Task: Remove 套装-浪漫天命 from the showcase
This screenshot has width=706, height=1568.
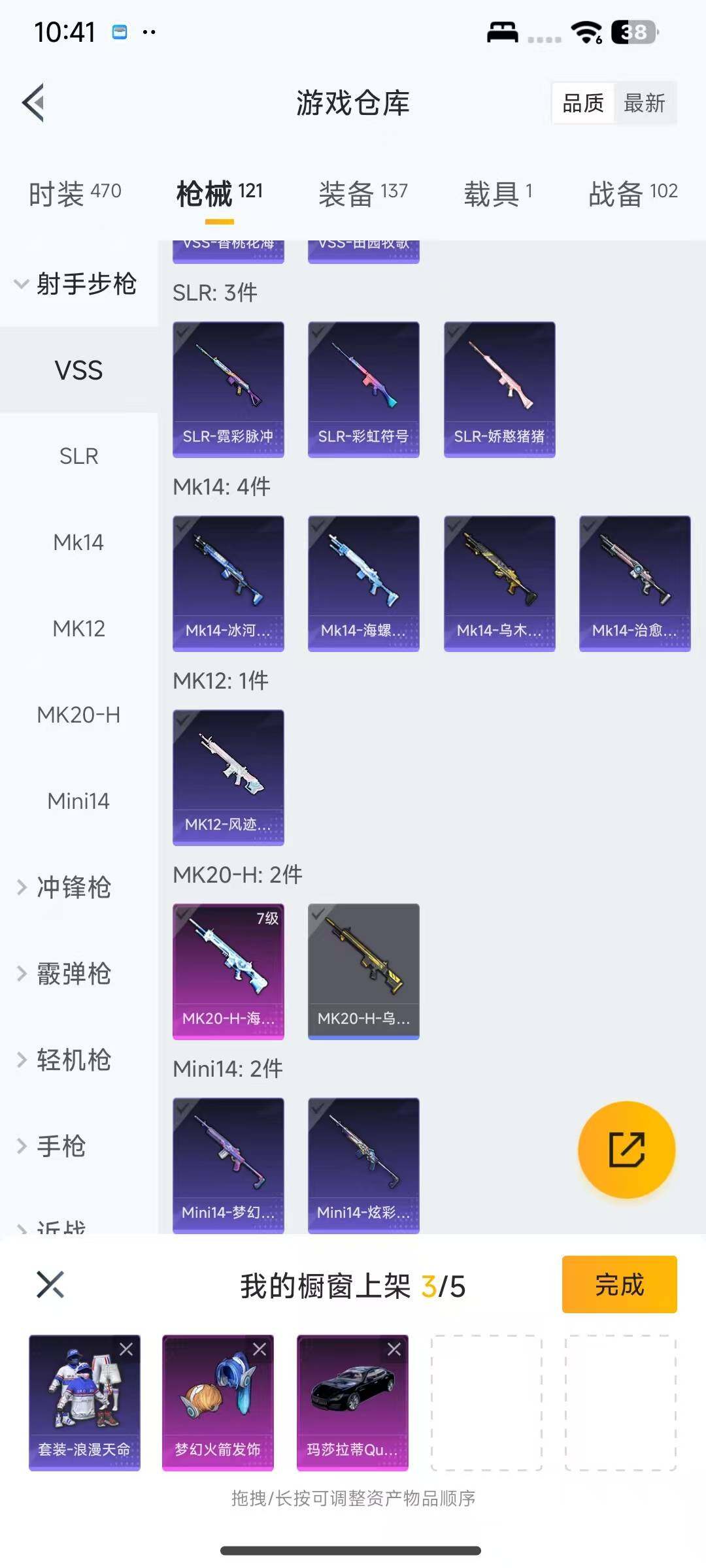Action: point(126,1349)
